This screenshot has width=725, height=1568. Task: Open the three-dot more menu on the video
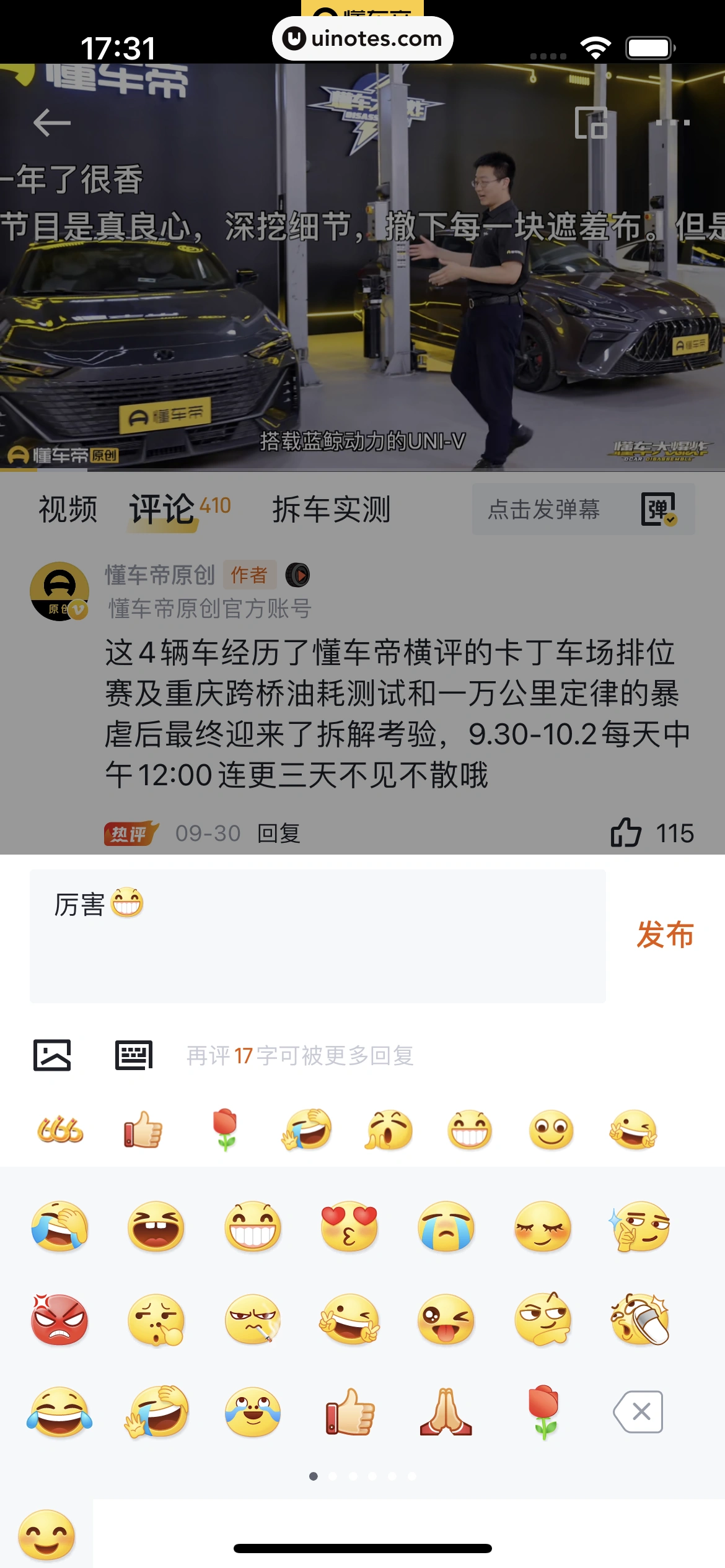[x=672, y=123]
